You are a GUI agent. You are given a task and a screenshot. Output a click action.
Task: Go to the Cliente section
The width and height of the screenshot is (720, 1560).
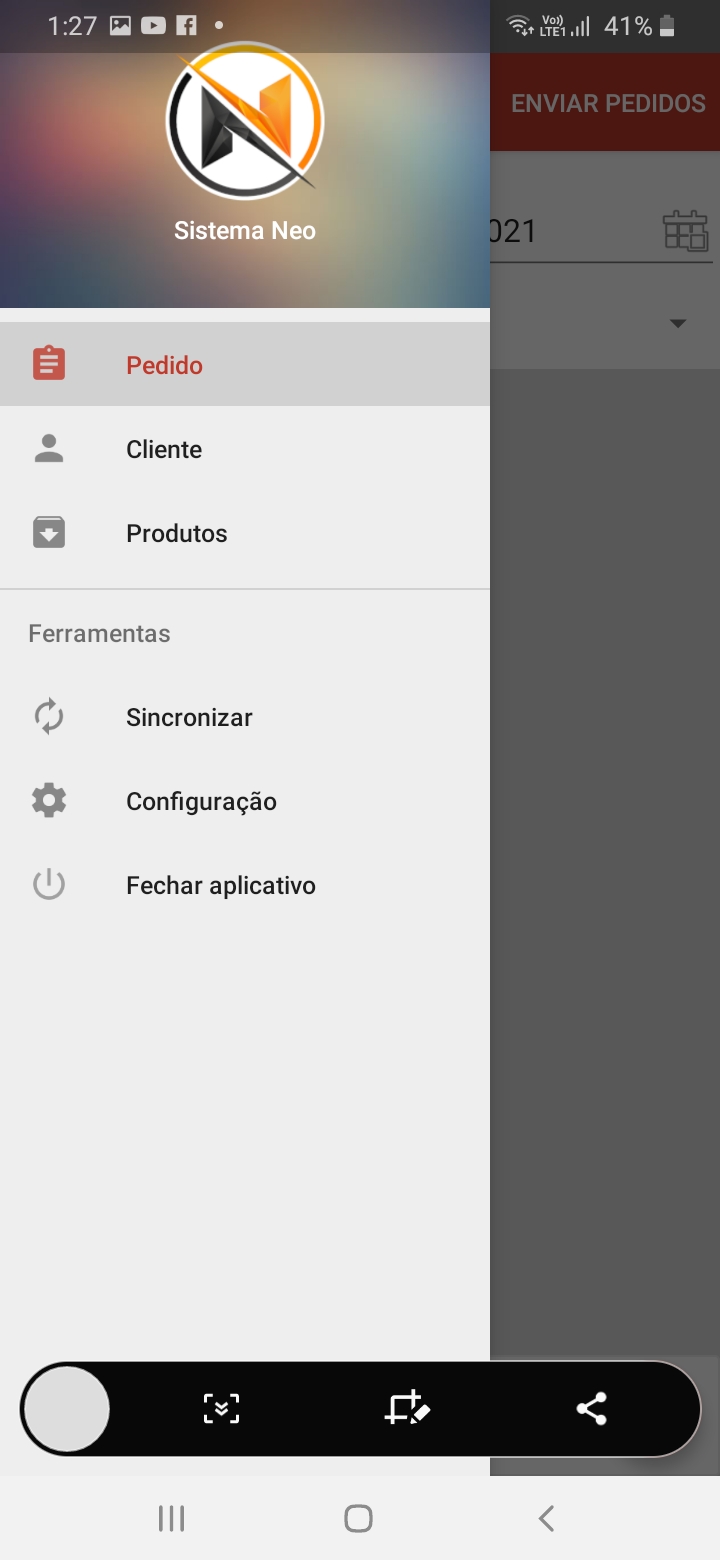[245, 449]
